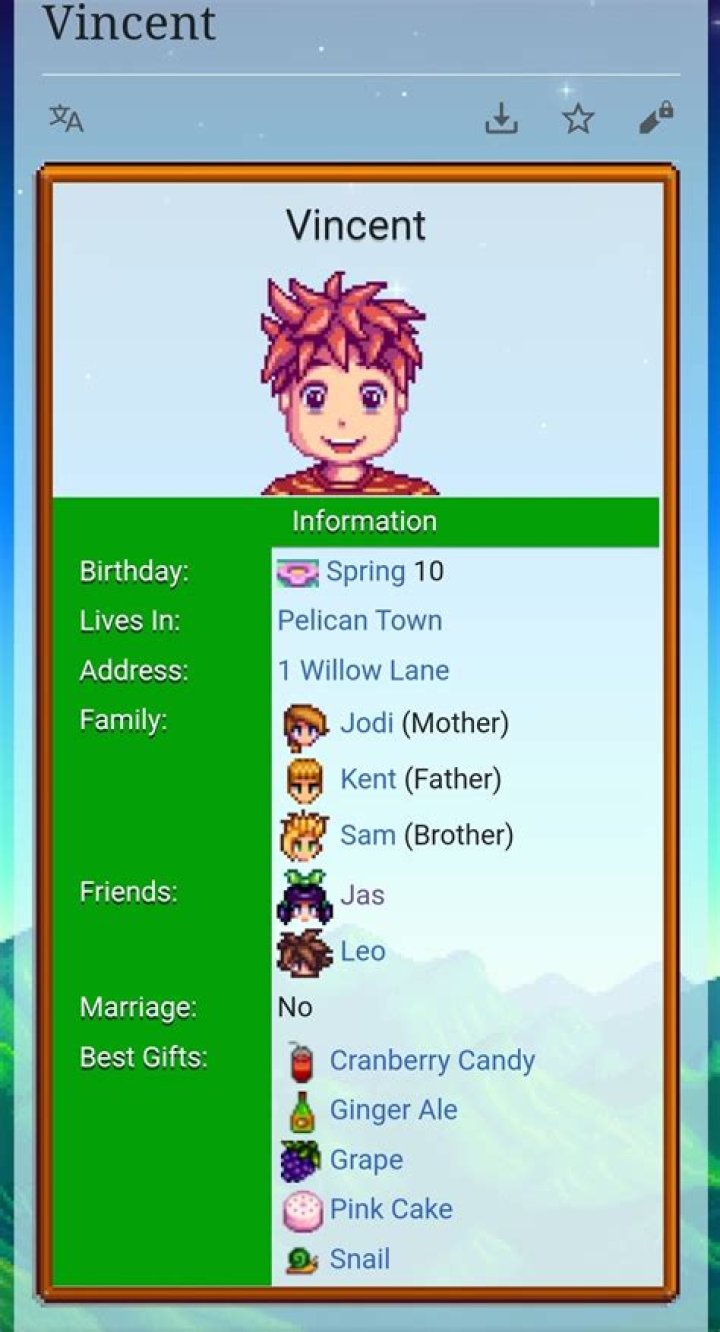The height and width of the screenshot is (1332, 720).
Task: View the Grape item page
Action: pos(366,1160)
